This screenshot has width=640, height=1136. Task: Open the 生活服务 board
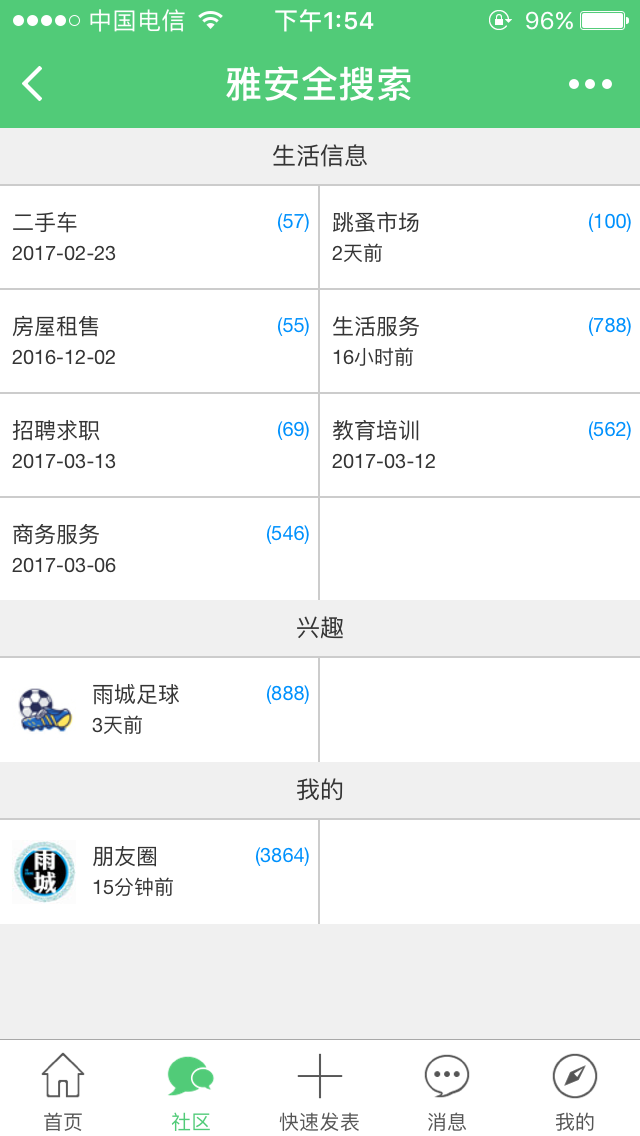480,341
